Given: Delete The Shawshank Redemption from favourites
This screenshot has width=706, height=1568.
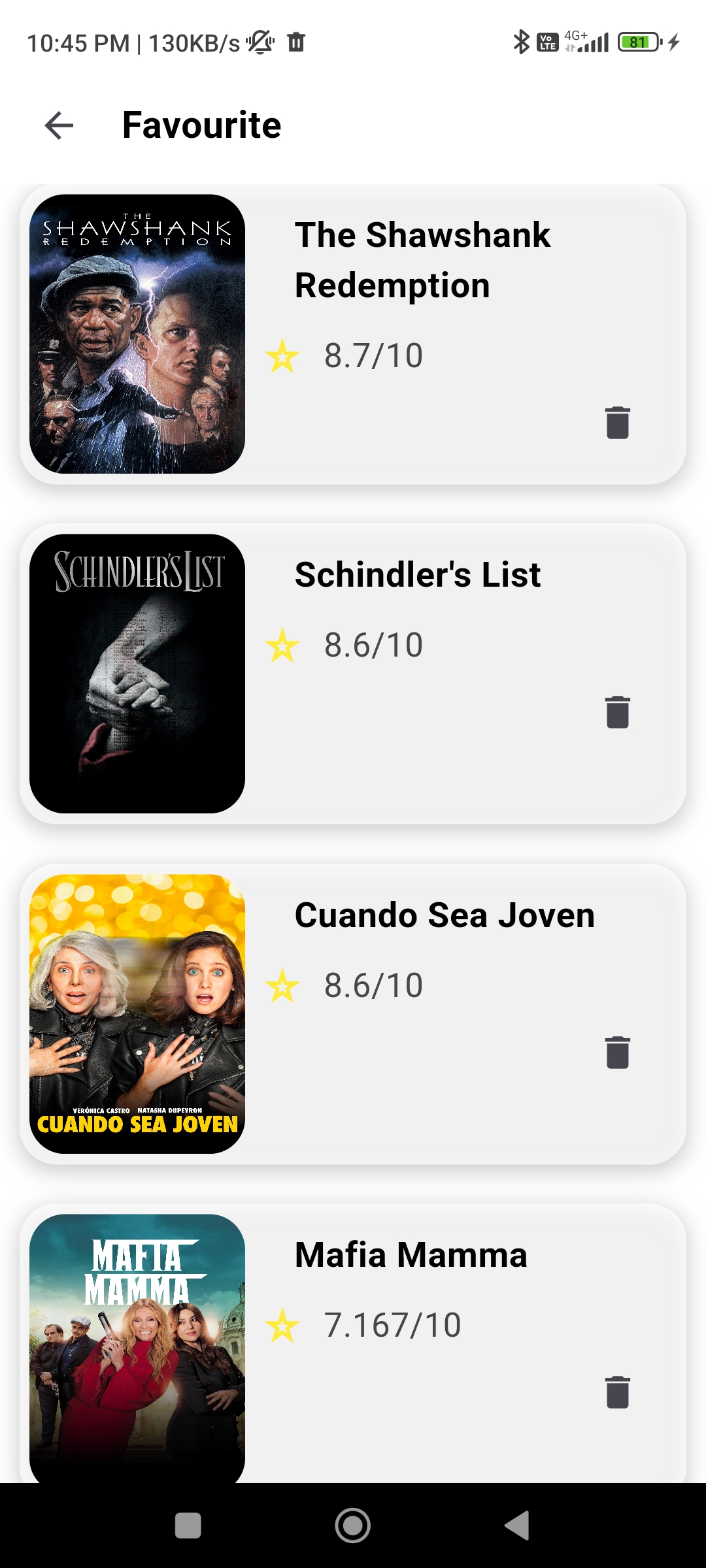Looking at the screenshot, I should (617, 423).
